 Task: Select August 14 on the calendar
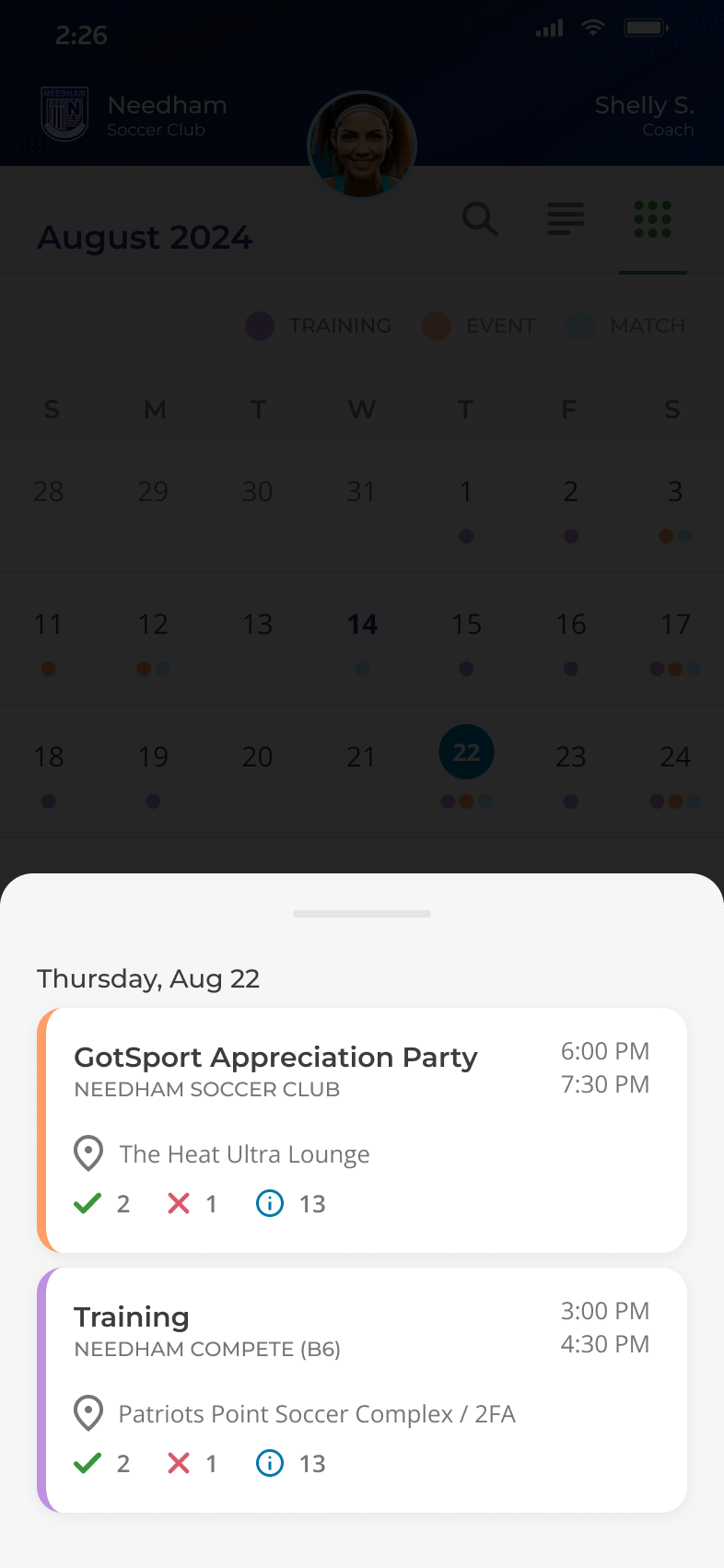362,625
